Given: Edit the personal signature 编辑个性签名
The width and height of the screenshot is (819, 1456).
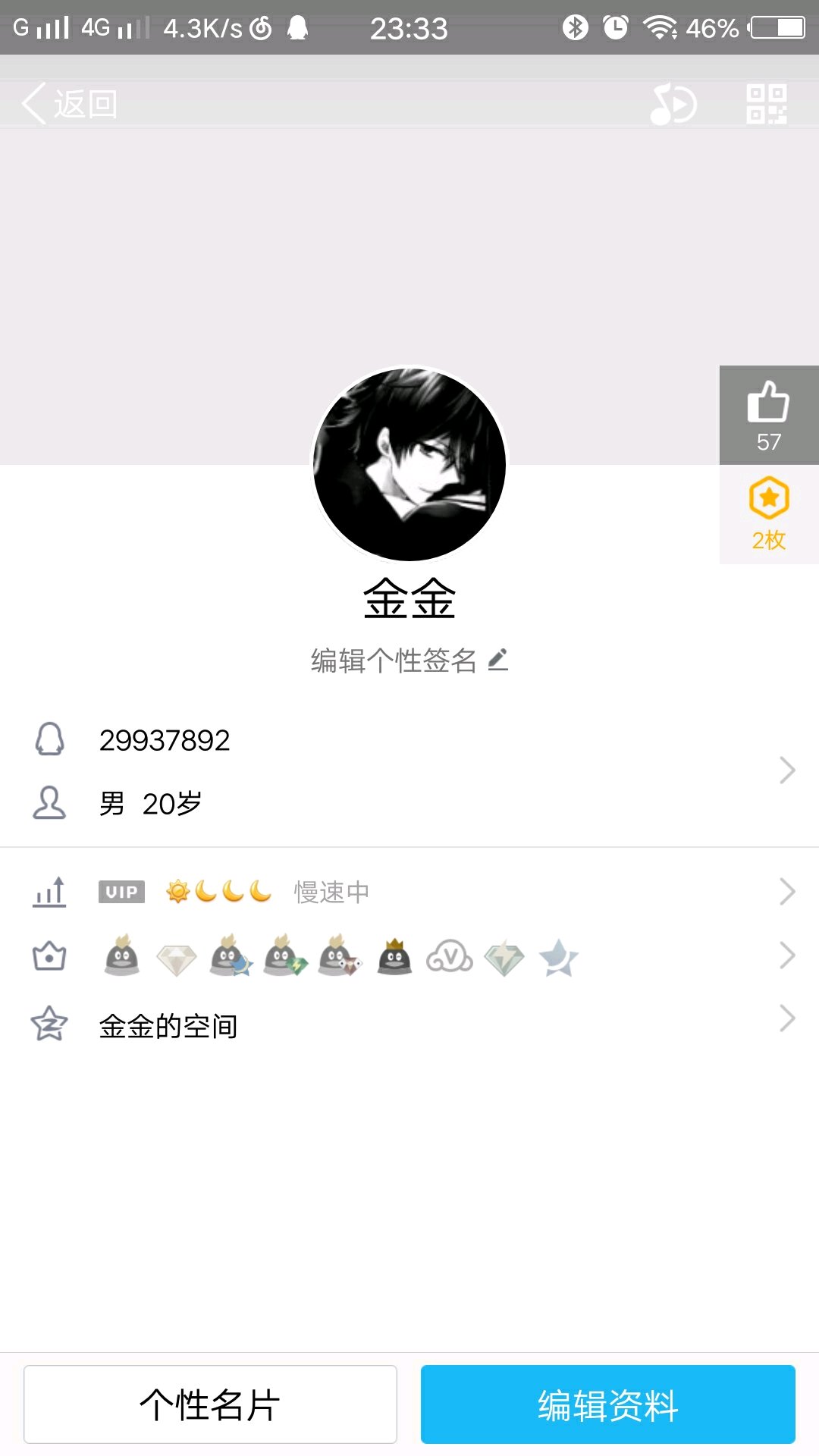Looking at the screenshot, I should 409,661.
